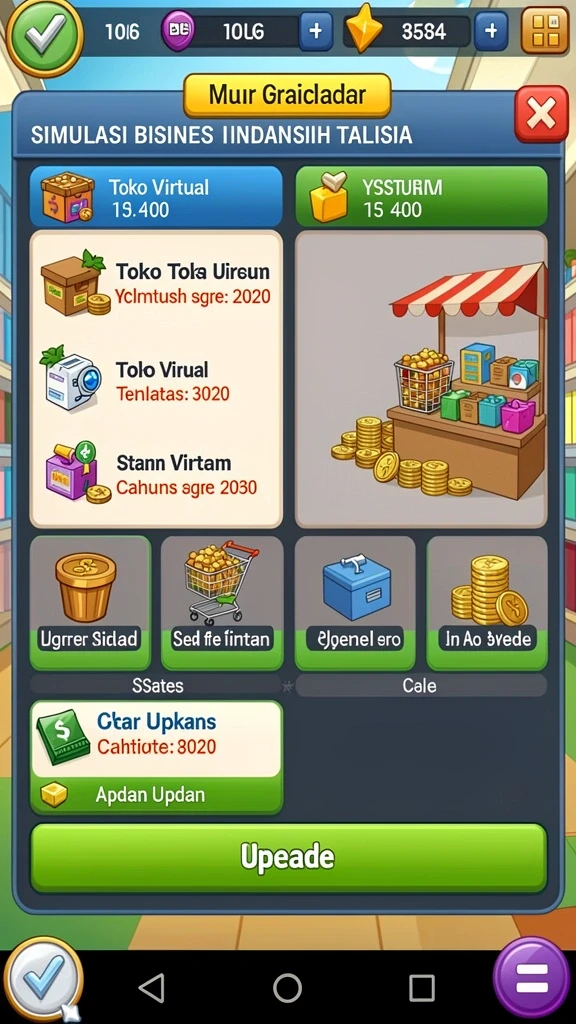Open the purple menu button

(531, 978)
